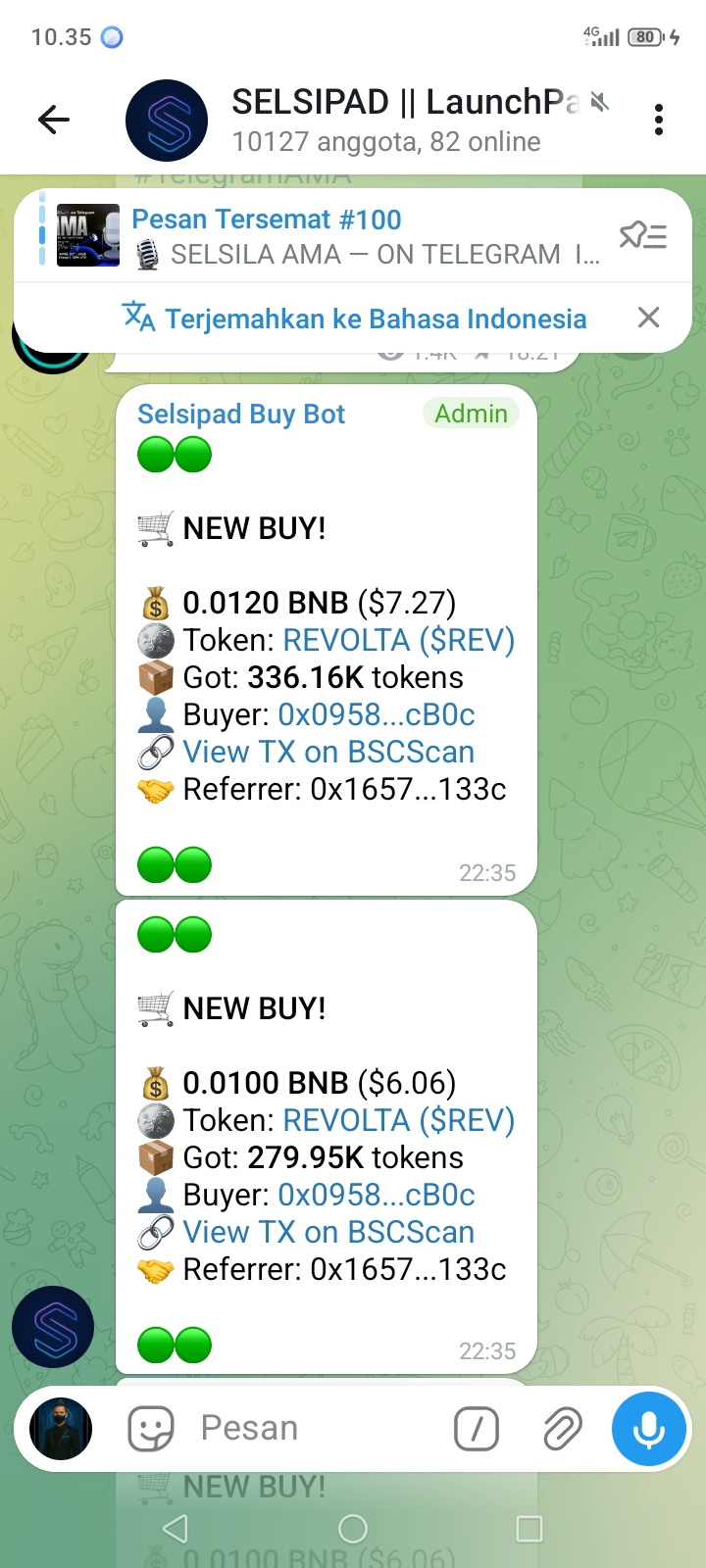Open REVOLTA ($REV) link in 0.0120 BNB message
The height and width of the screenshot is (1568, 706).
(x=398, y=640)
